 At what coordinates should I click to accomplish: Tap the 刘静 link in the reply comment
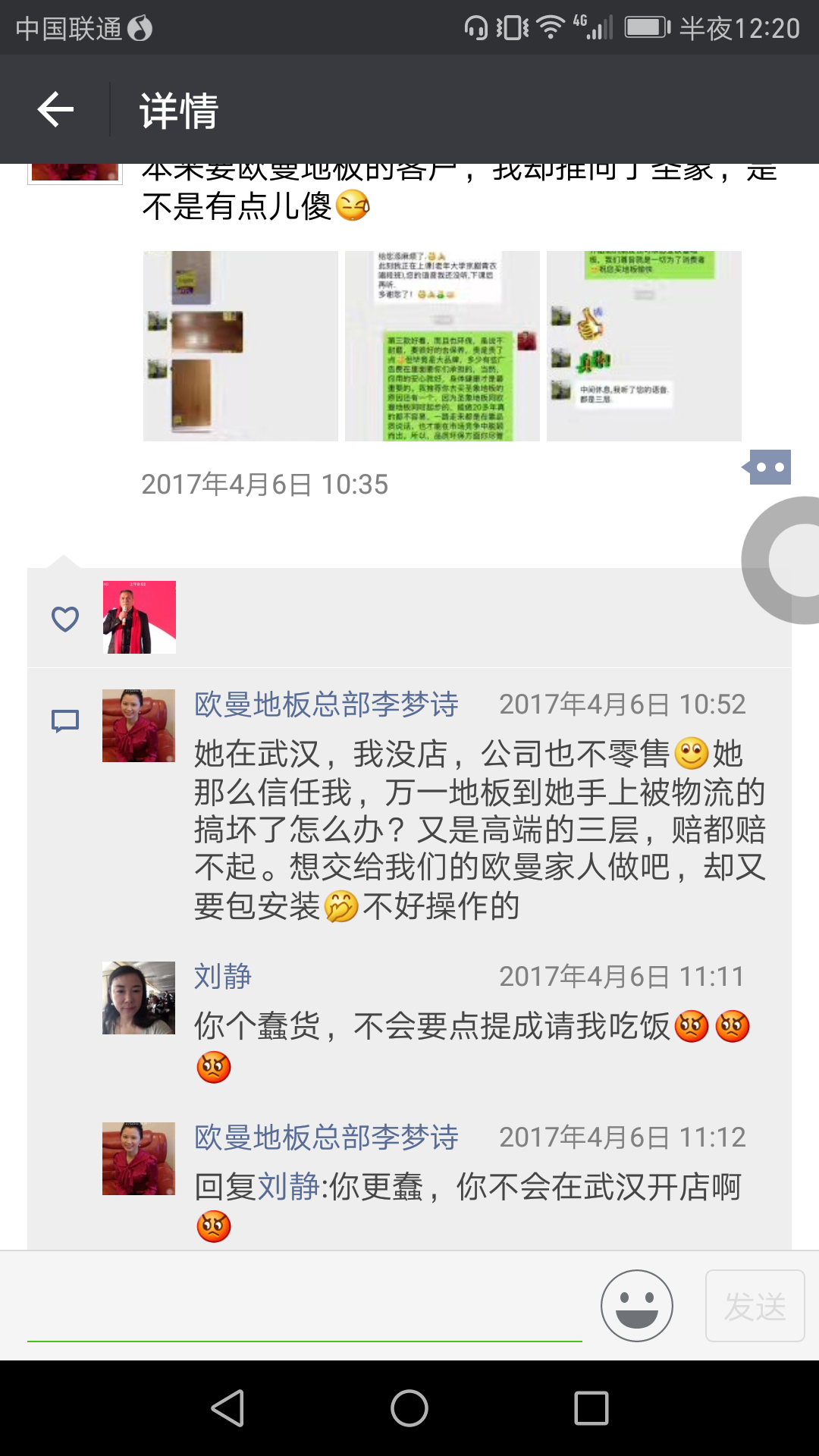click(288, 1187)
